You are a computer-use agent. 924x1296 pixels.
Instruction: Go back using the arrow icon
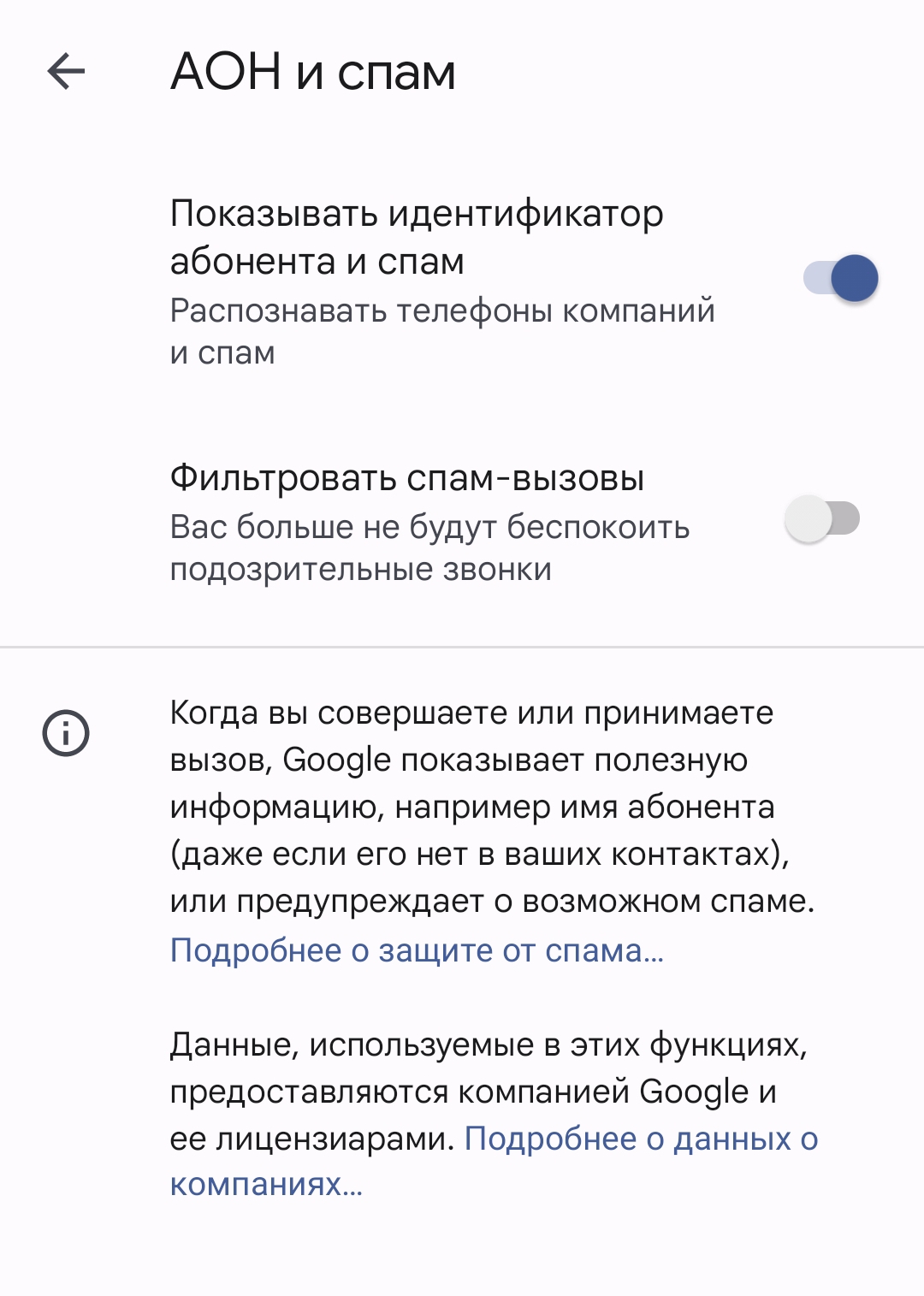click(66, 71)
